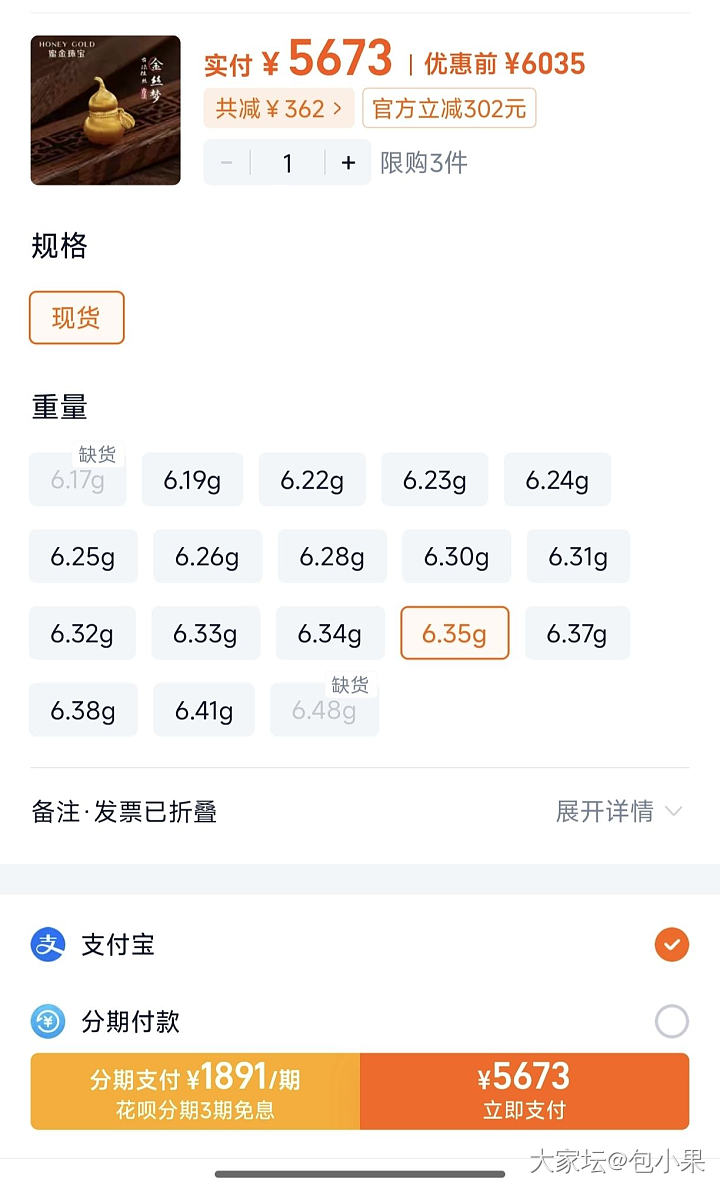Pick the 6.41g weight chip
This screenshot has width=720, height=1189.
point(204,710)
